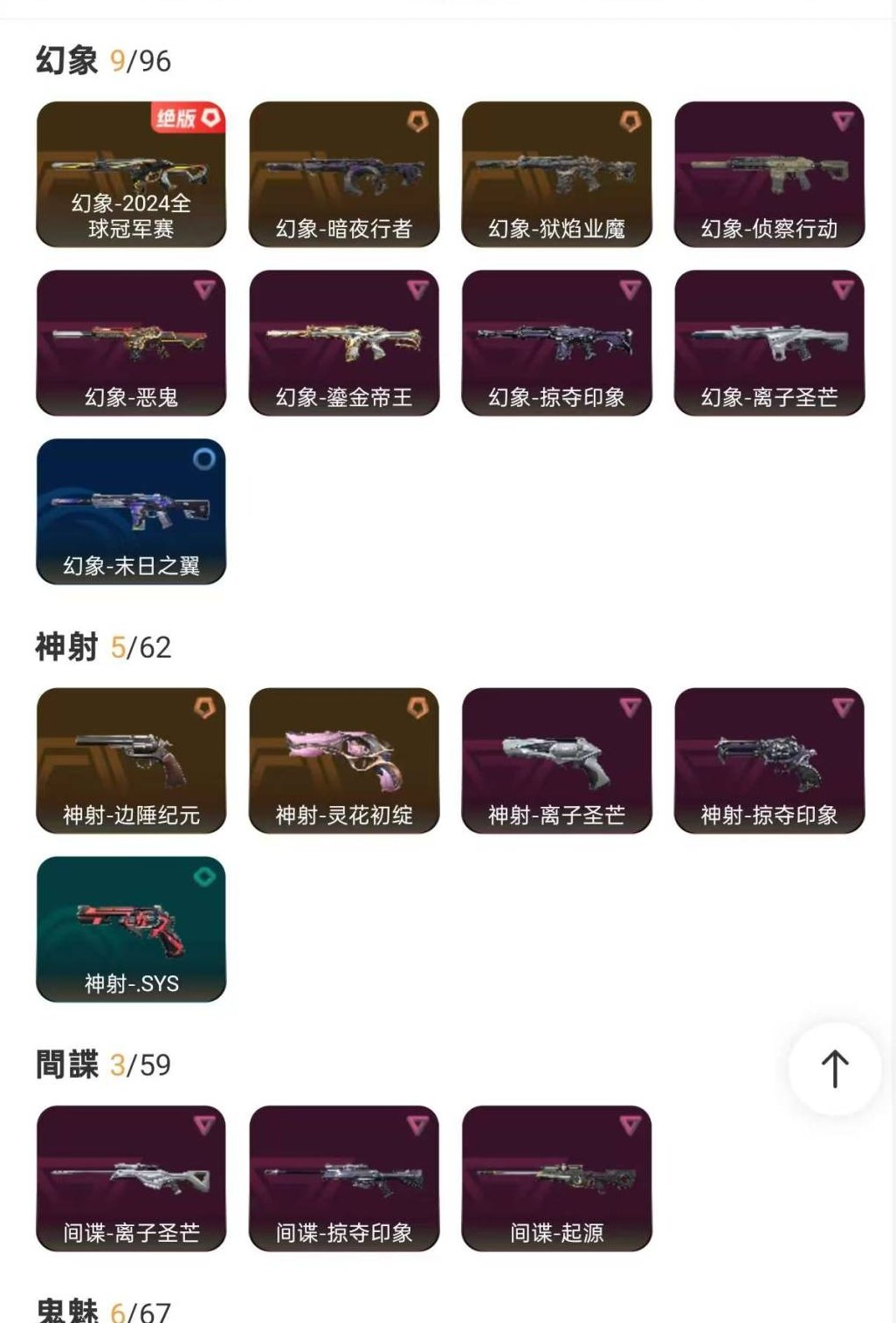Select the 间谍-掠夺印象 skin
This screenshot has height=1323, width=896.
(345, 1179)
